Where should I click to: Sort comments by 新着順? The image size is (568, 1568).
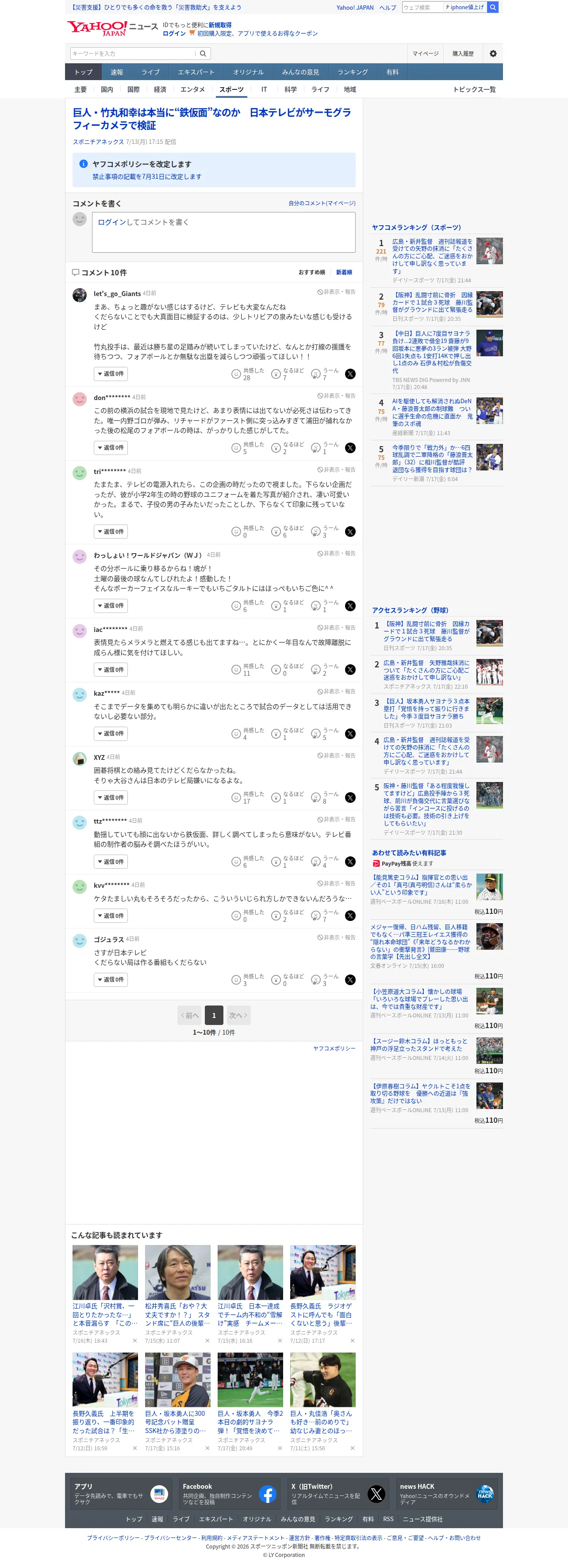[344, 272]
